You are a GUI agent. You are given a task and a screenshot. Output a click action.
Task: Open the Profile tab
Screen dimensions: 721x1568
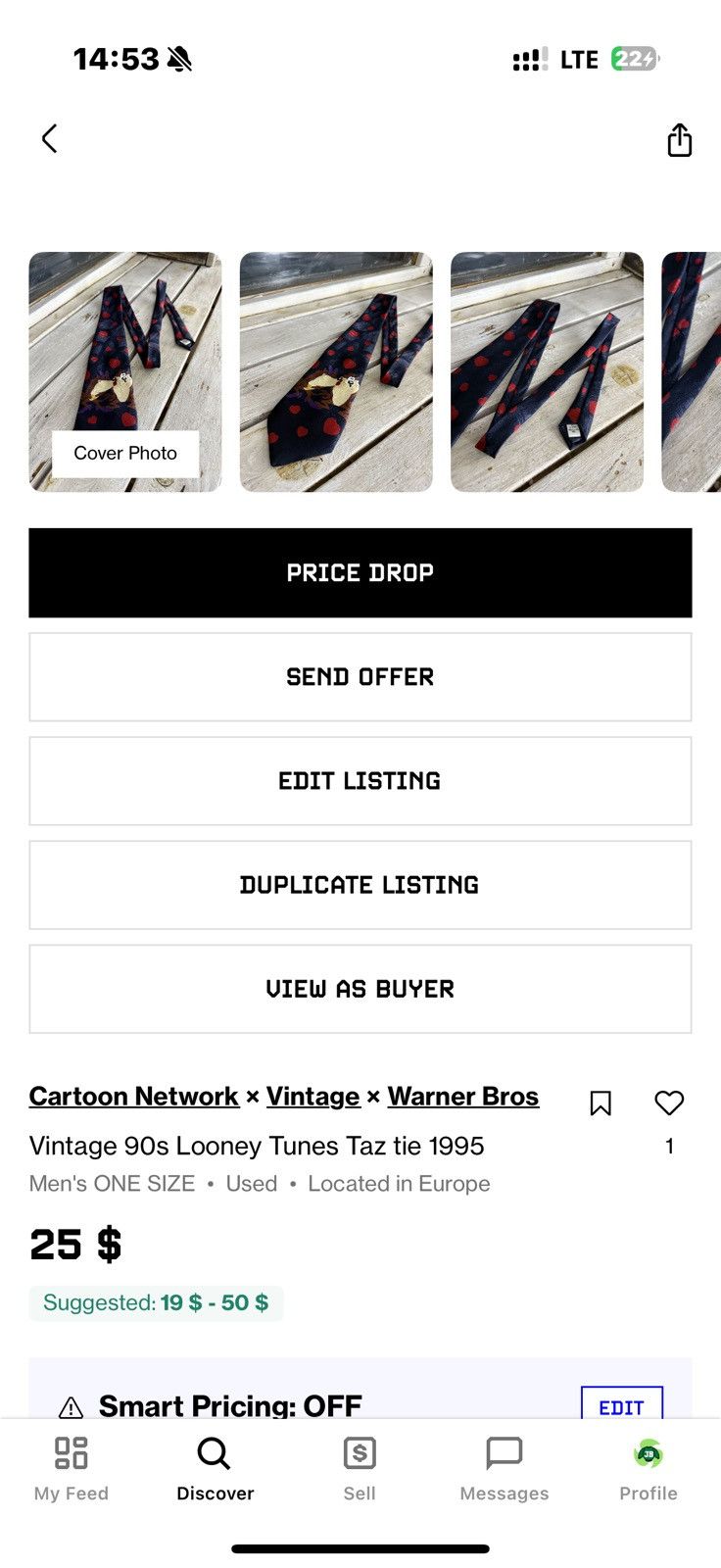(649, 1468)
